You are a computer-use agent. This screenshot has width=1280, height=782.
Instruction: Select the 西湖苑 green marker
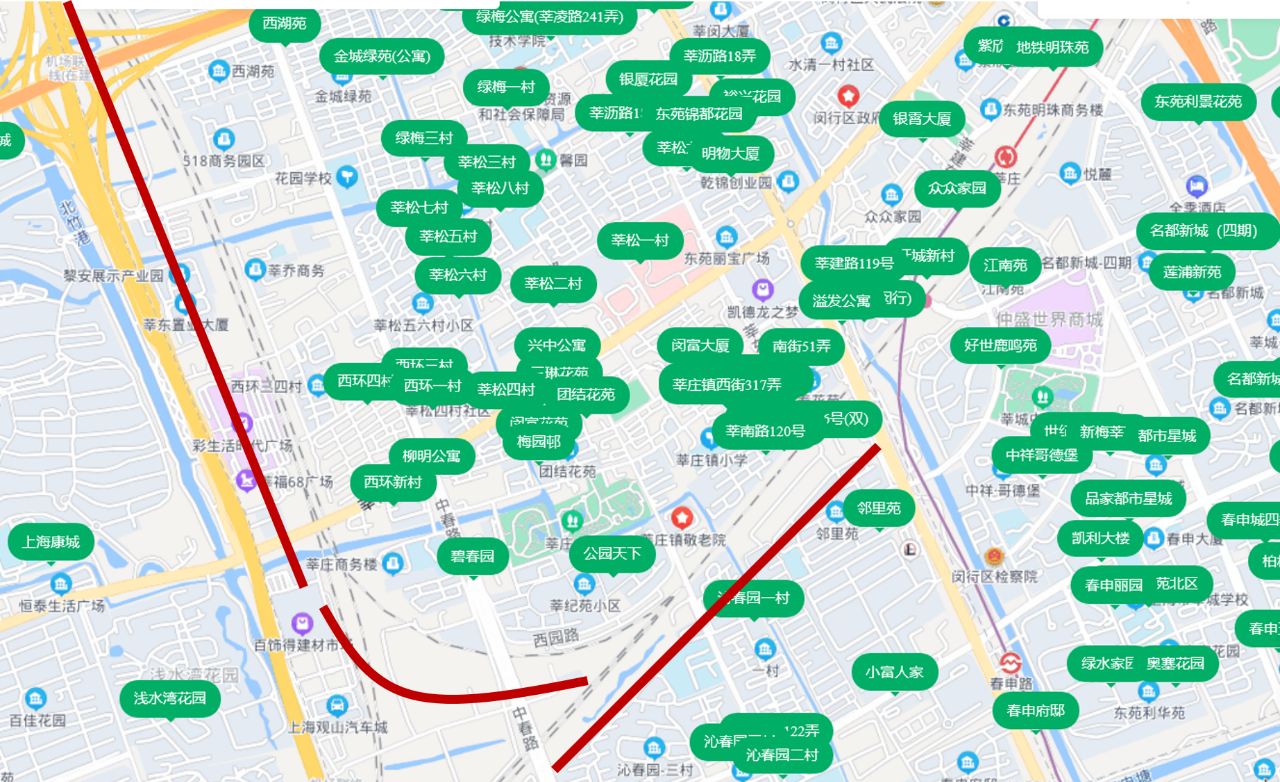click(x=284, y=23)
